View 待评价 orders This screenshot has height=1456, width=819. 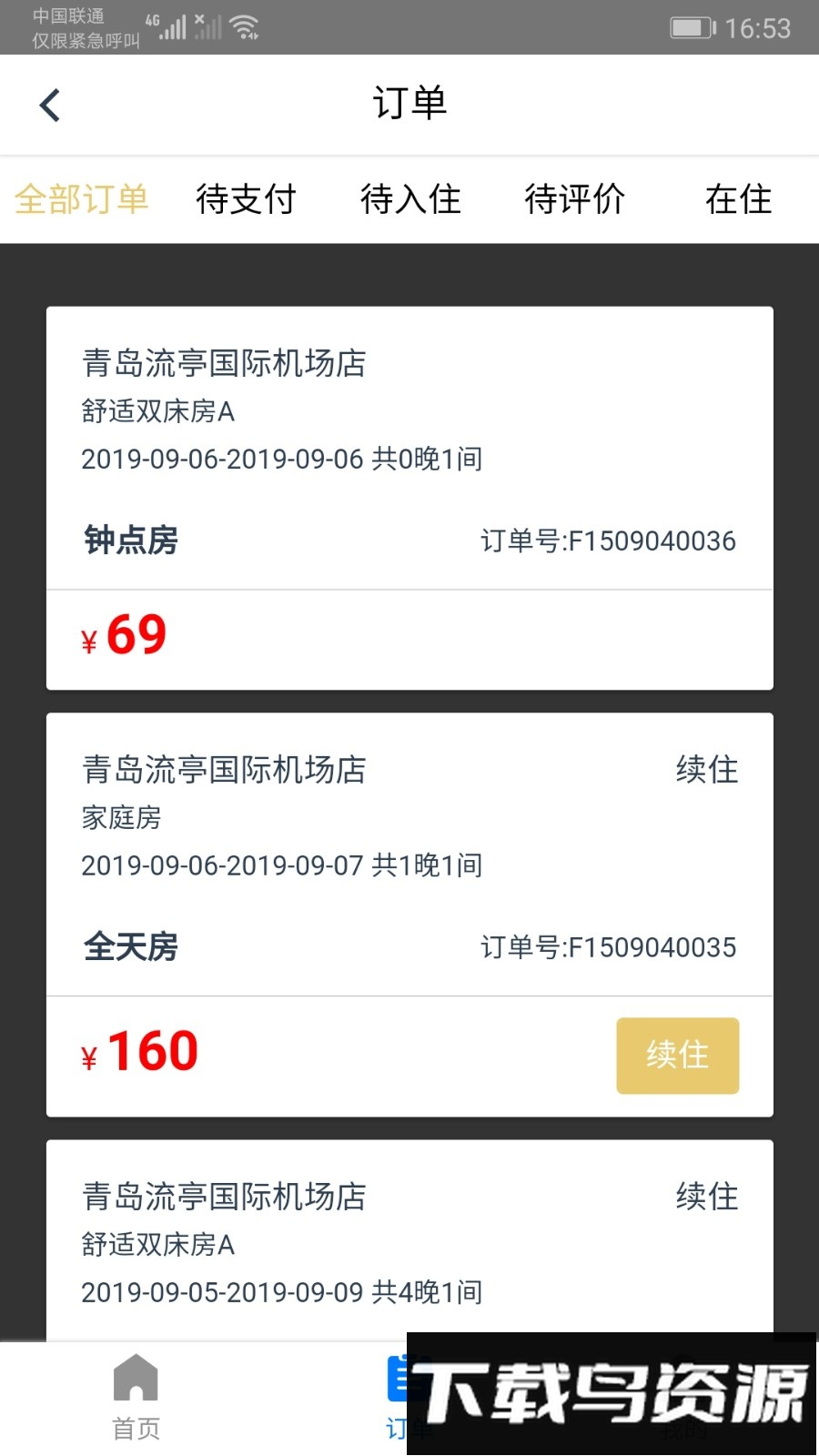(574, 199)
